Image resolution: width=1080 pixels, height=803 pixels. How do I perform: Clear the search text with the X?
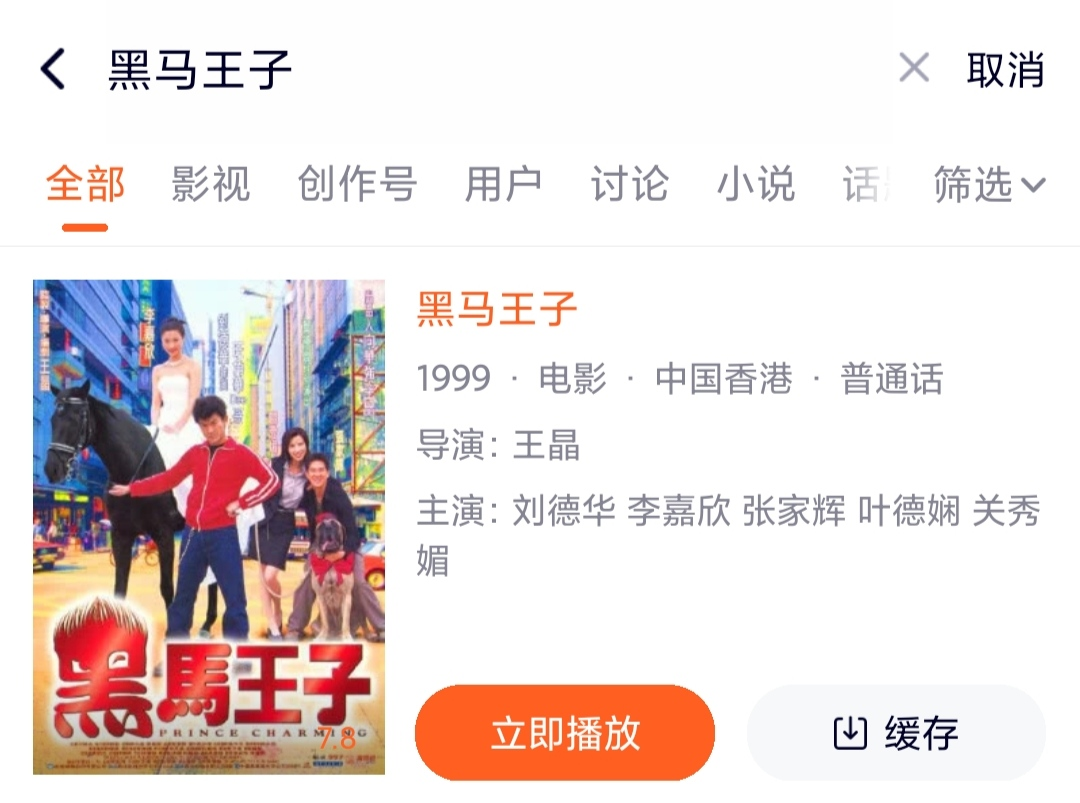pos(913,69)
